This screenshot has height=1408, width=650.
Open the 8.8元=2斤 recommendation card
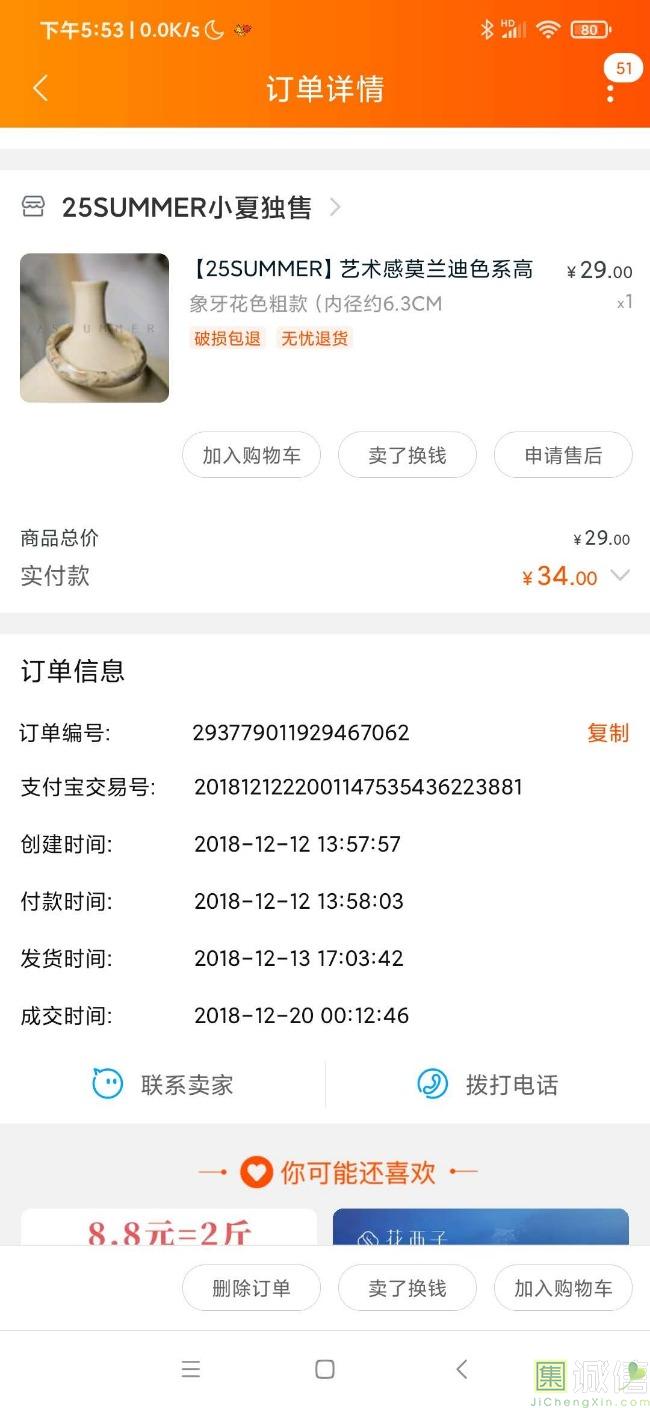tap(168, 1228)
